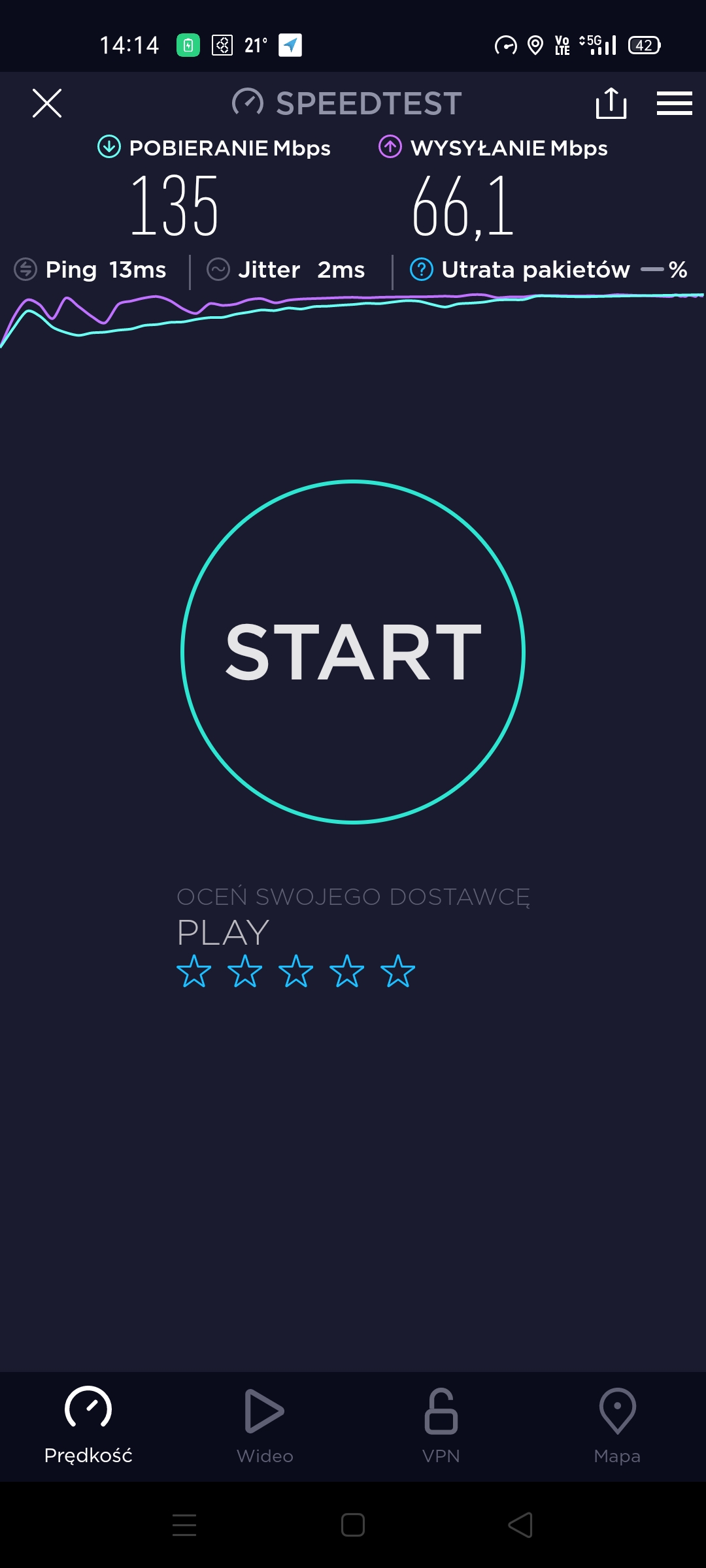Go to the home screen
Screen dimensions: 706x1568
(x=353, y=1526)
